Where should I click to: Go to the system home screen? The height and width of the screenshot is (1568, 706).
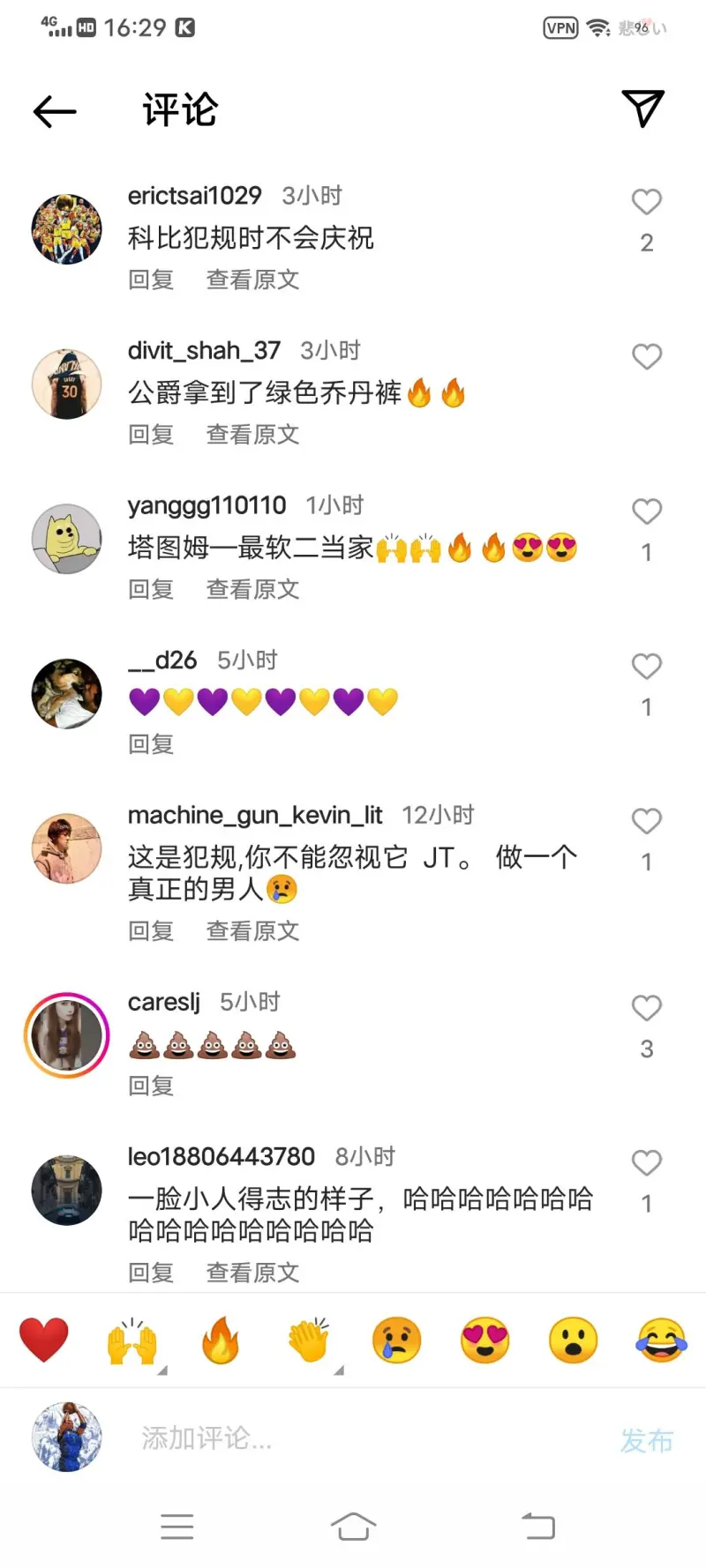353,1527
